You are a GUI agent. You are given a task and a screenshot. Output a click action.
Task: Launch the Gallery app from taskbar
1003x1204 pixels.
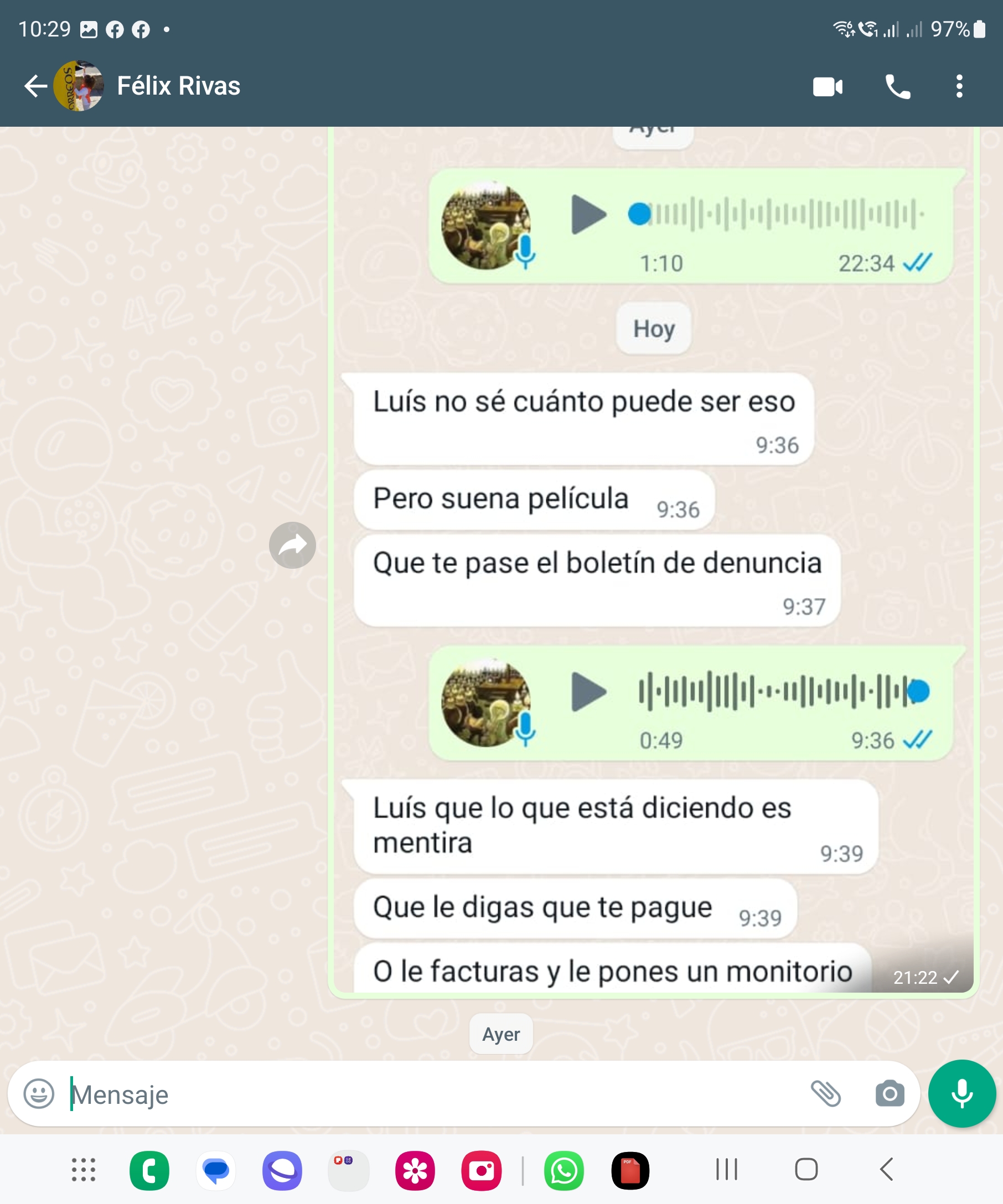(415, 1170)
